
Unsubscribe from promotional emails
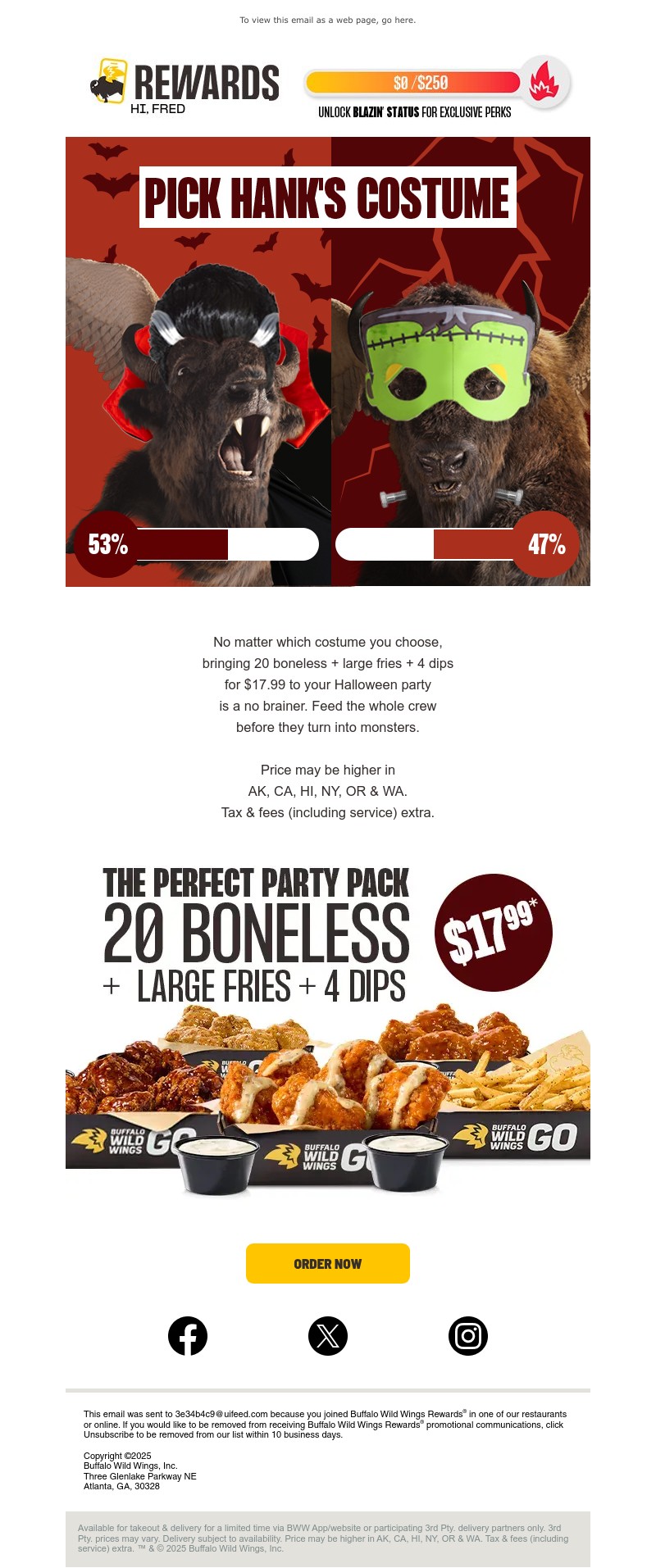coord(107,1434)
